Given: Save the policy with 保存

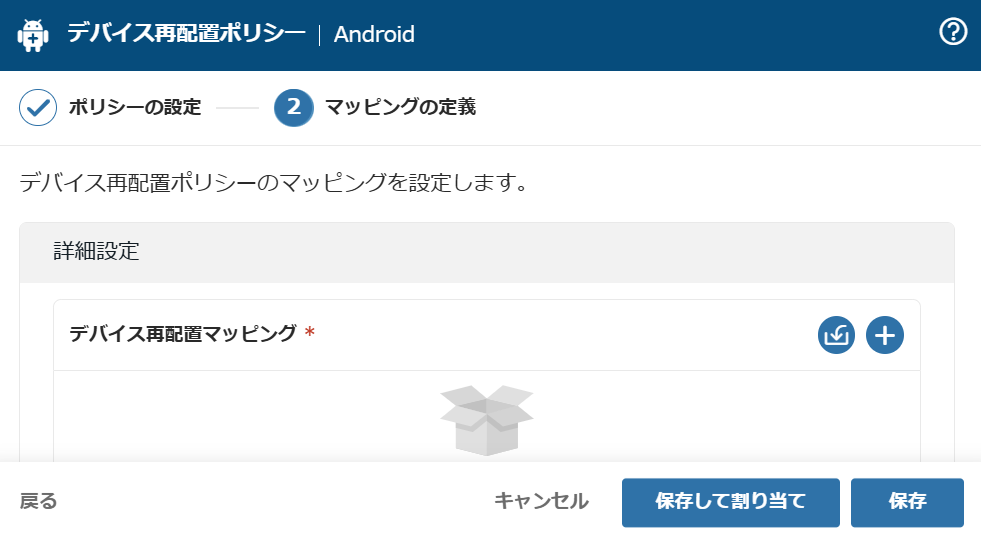Looking at the screenshot, I should point(906,502).
